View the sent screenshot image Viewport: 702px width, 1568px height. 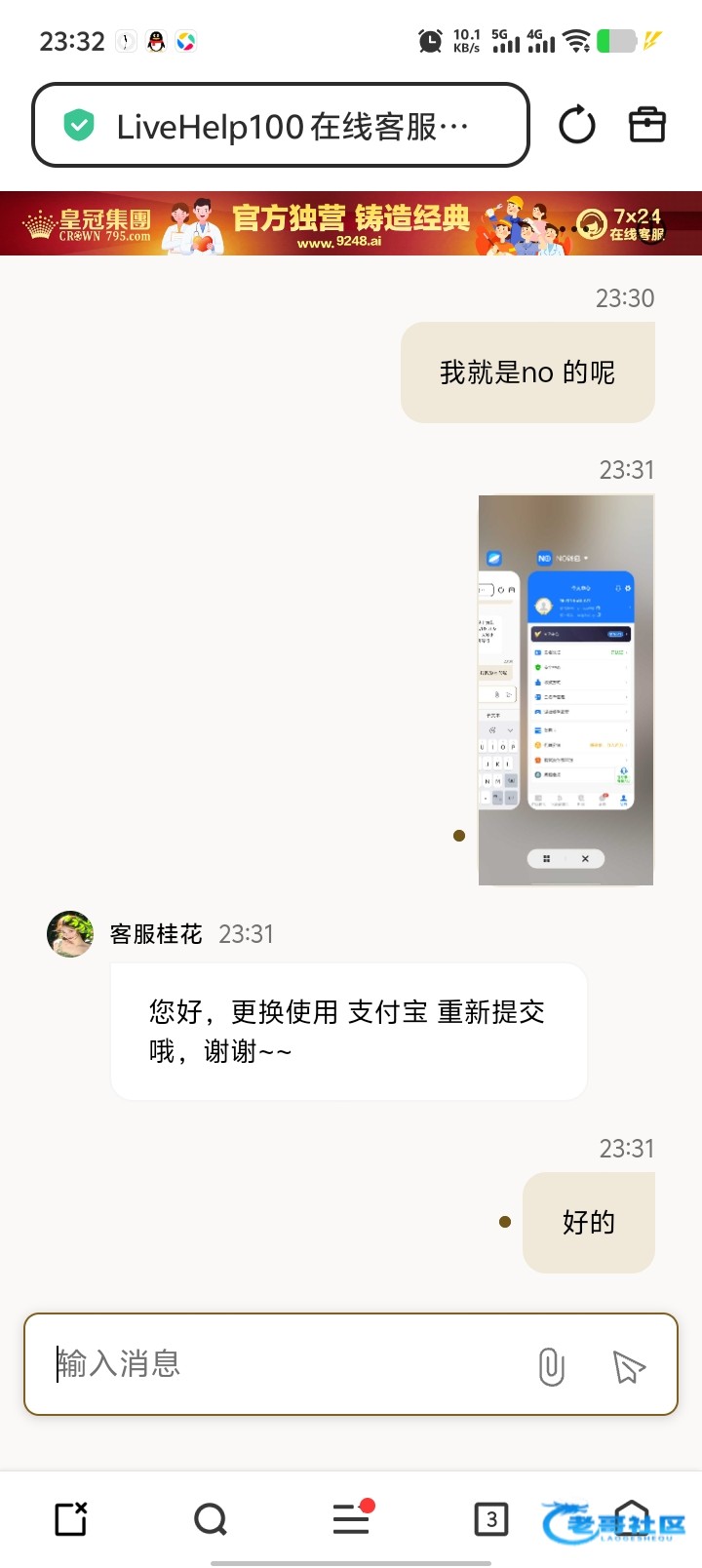click(565, 690)
